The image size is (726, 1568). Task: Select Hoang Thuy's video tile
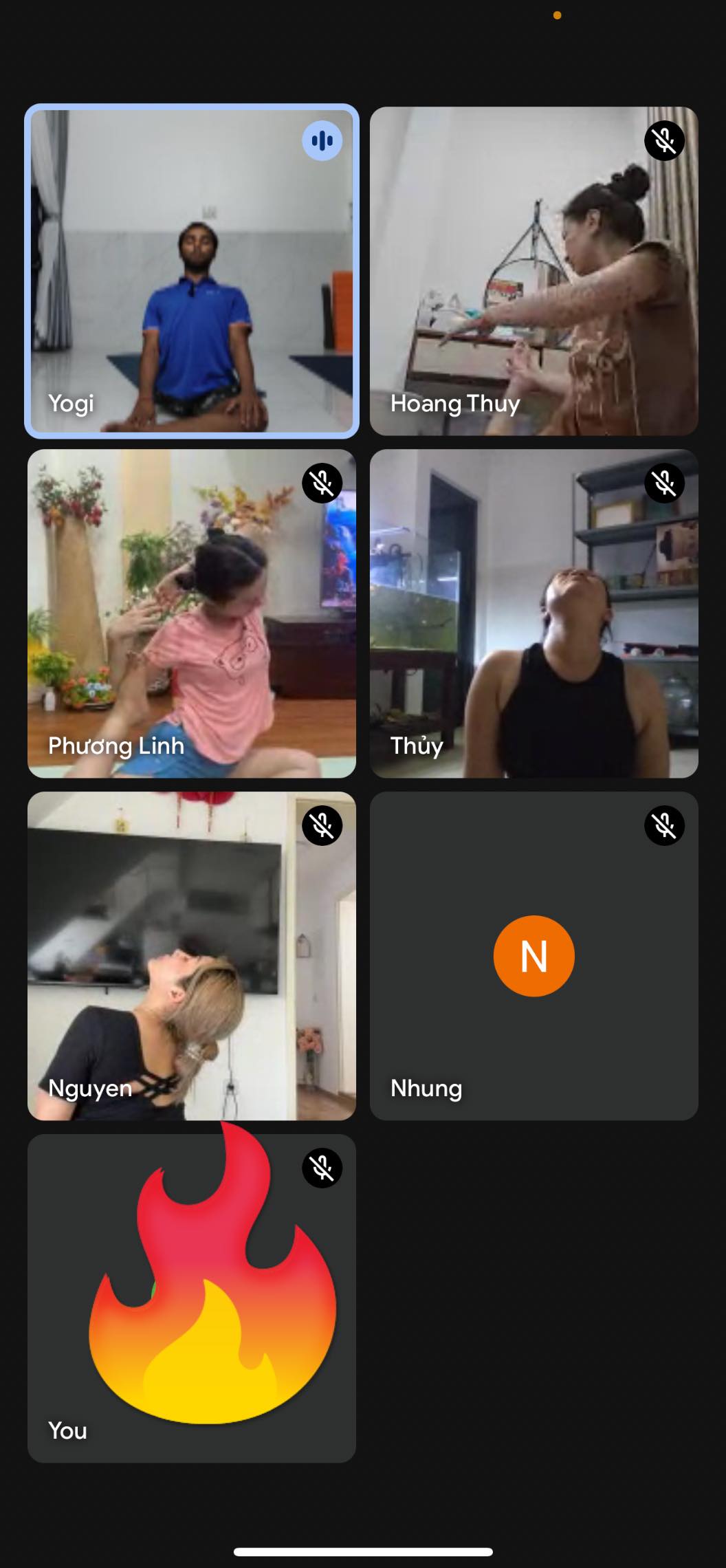[x=533, y=271]
